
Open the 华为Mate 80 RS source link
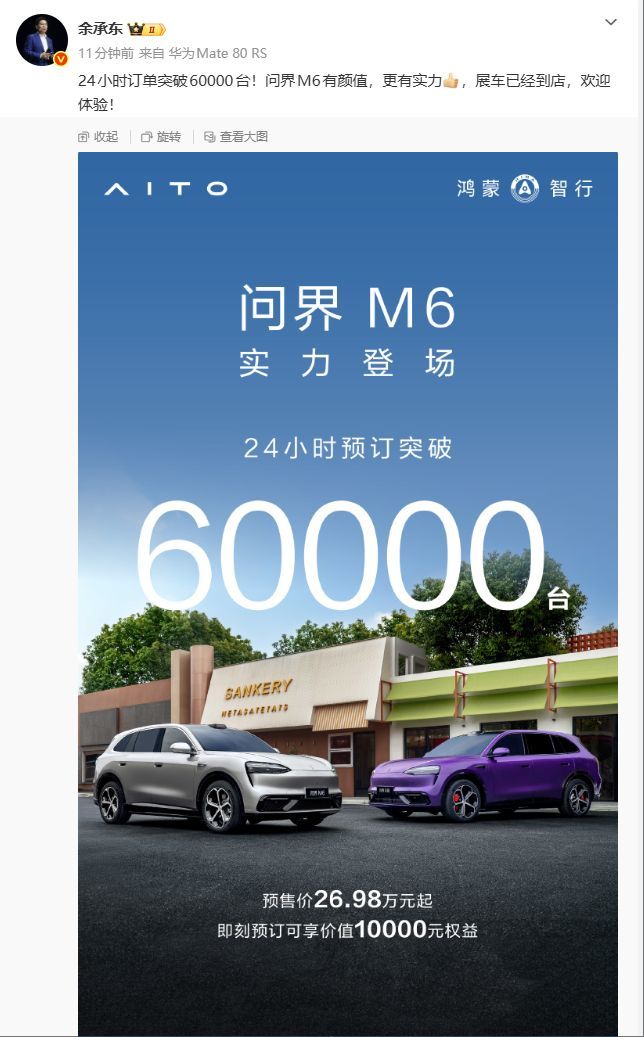pyautogui.click(x=217, y=53)
